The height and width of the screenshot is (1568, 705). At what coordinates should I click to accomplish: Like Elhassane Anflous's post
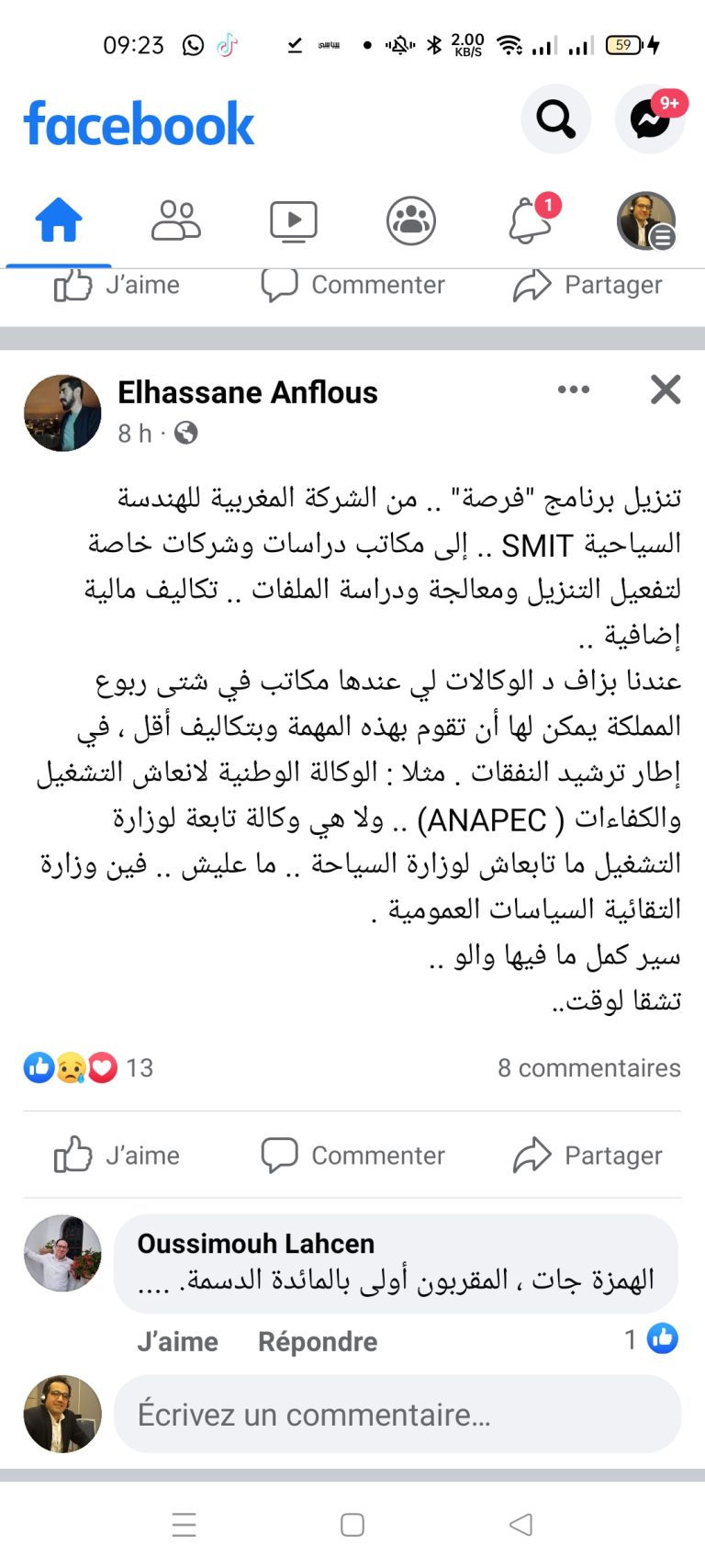(x=117, y=1155)
